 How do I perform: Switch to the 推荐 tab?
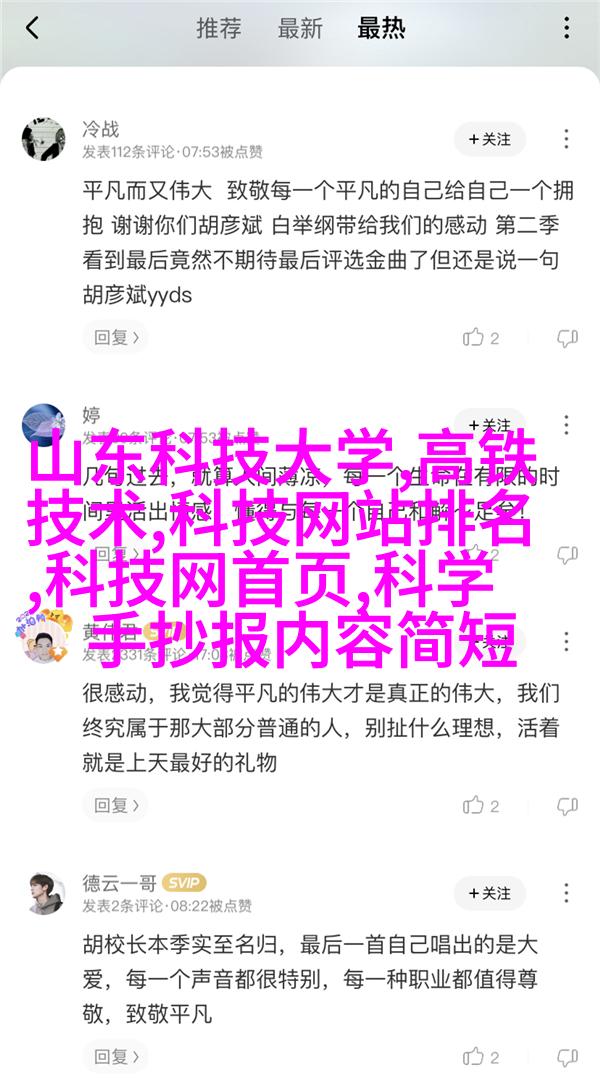218,28
